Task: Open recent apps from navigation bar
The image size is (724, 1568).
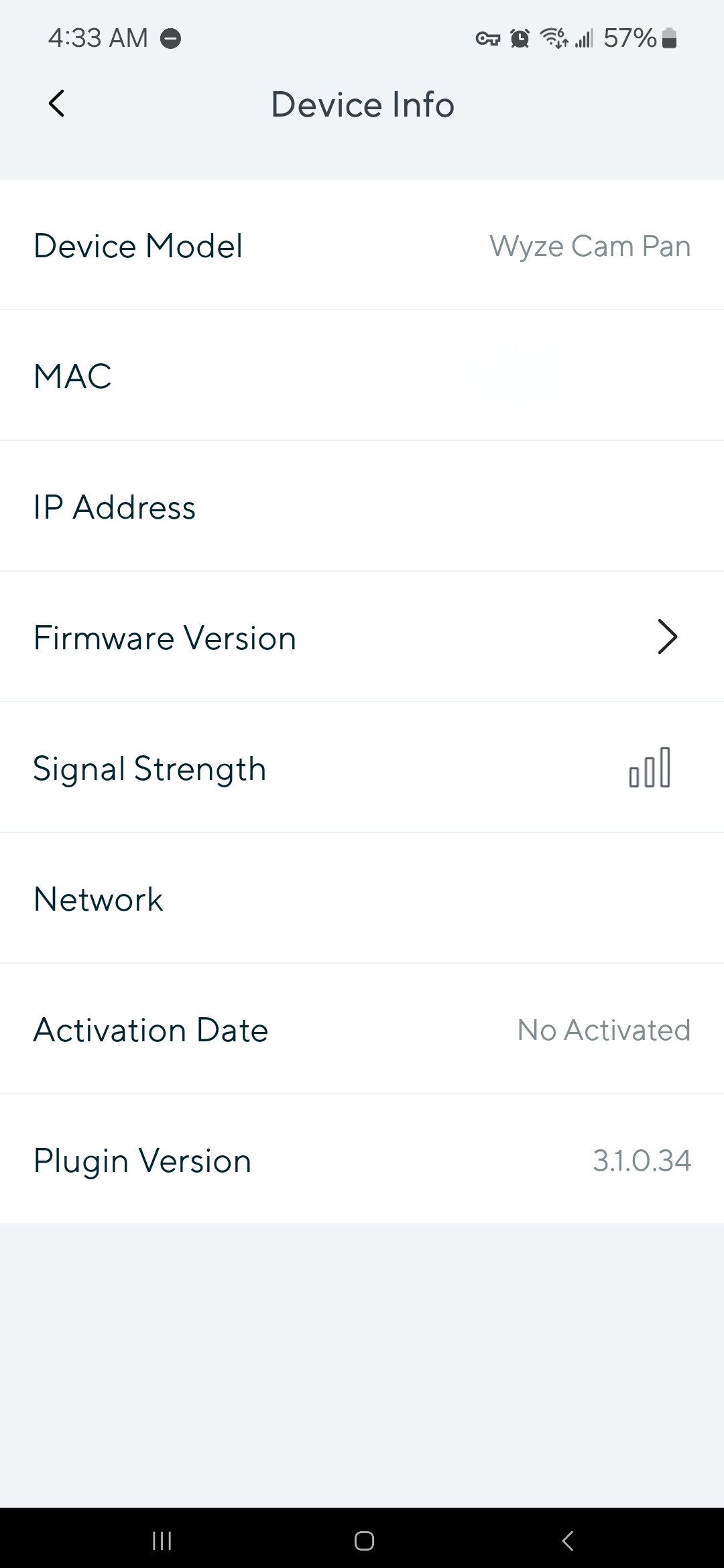Action: (x=162, y=1541)
